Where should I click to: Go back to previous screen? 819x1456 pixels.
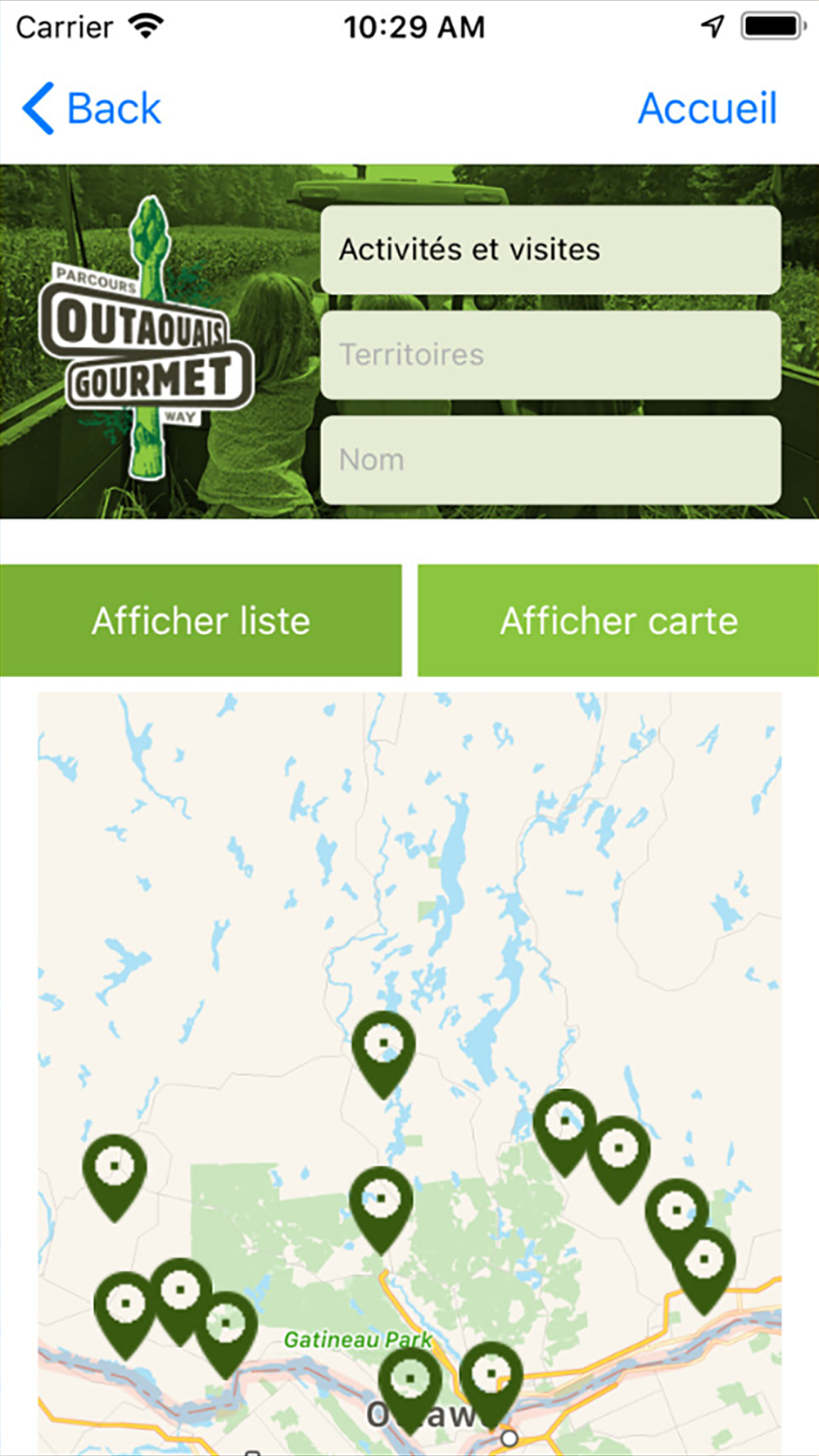[92, 108]
